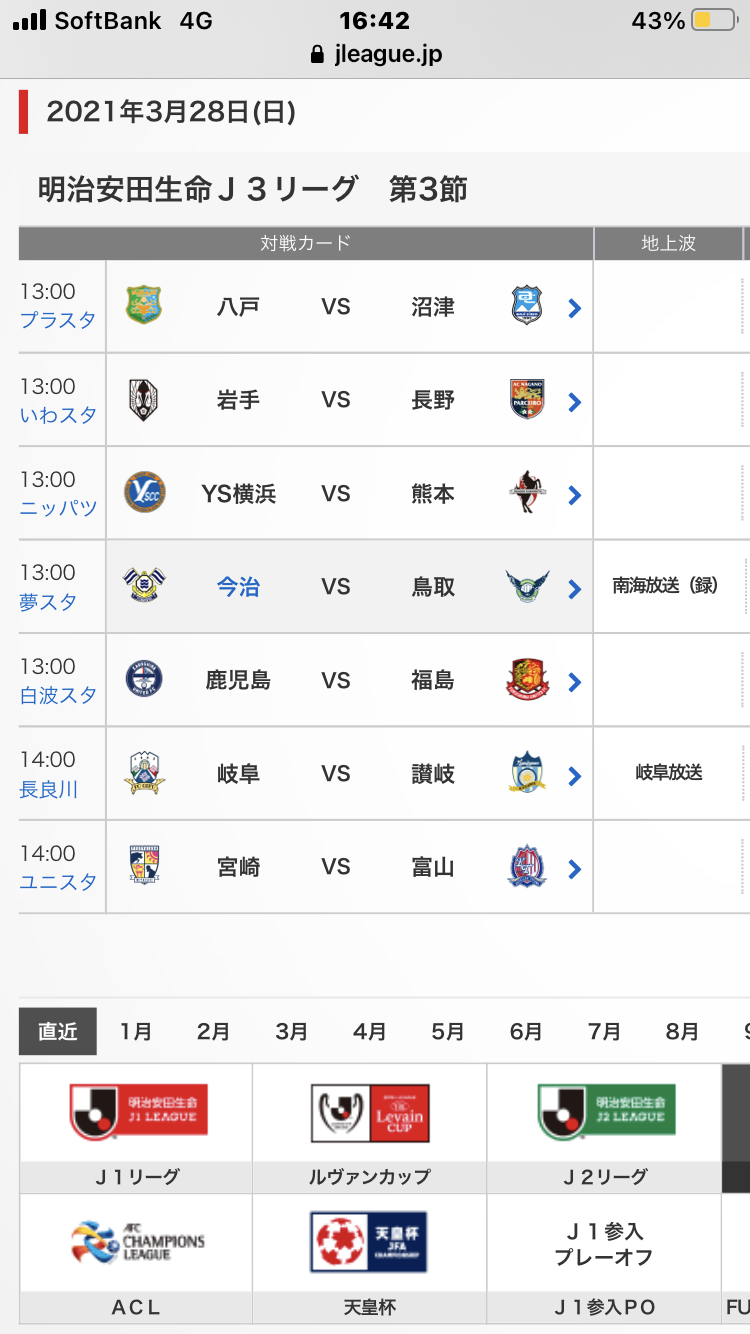Open the 長良川 stadium link
This screenshot has height=1334, width=750.
(x=48, y=788)
